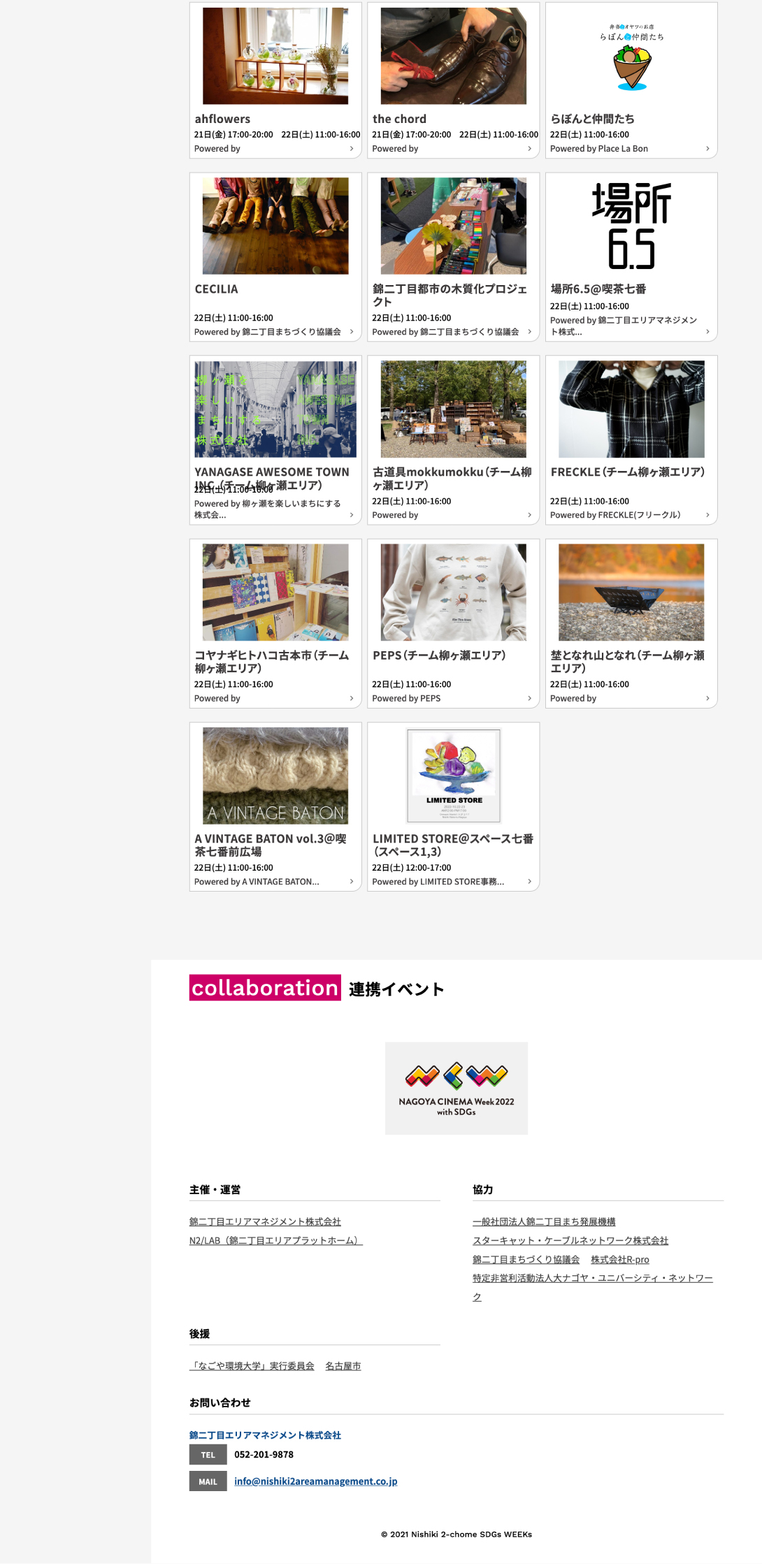Viewport: 762px width, 1568px height.
Task: Visit N2/LAB(錦二丁目エリアプラットホーム) link
Action: (x=275, y=1240)
